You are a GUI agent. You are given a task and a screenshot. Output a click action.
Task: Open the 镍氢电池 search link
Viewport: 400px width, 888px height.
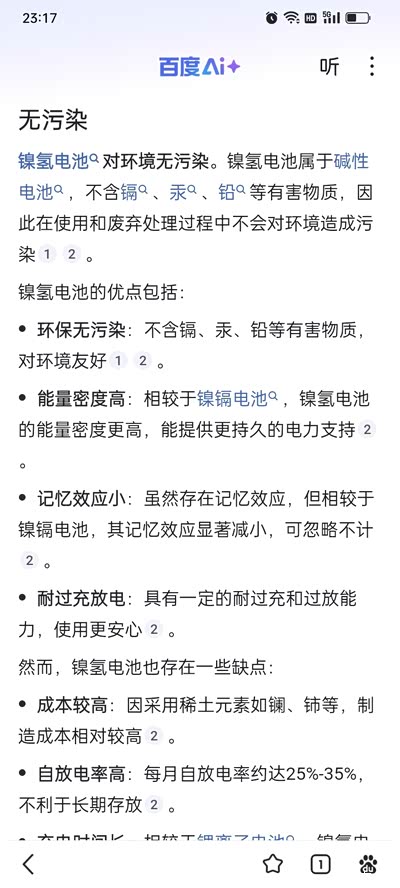58,161
